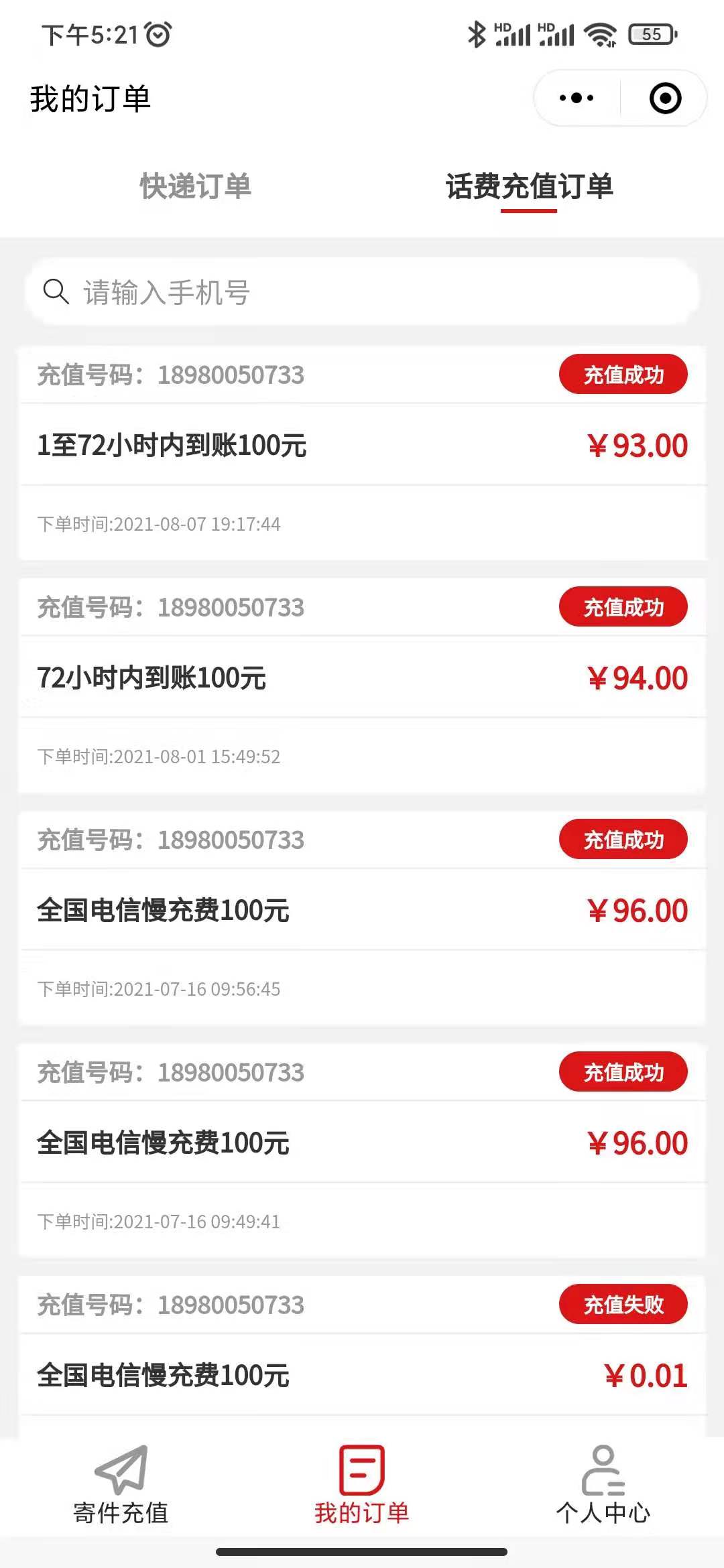The width and height of the screenshot is (724, 1568).
Task: Select the 话费充值订单 tab
Action: (529, 186)
